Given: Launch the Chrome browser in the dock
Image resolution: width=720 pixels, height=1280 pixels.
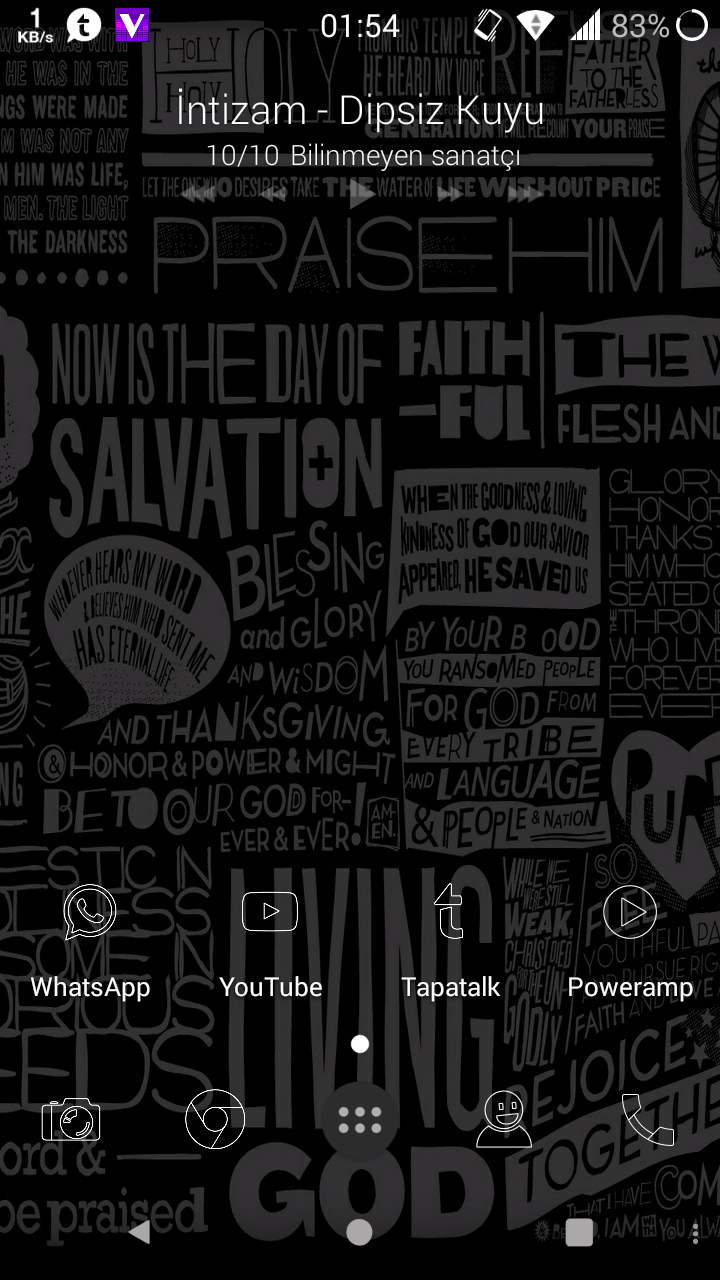Looking at the screenshot, I should pyautogui.click(x=215, y=1119).
